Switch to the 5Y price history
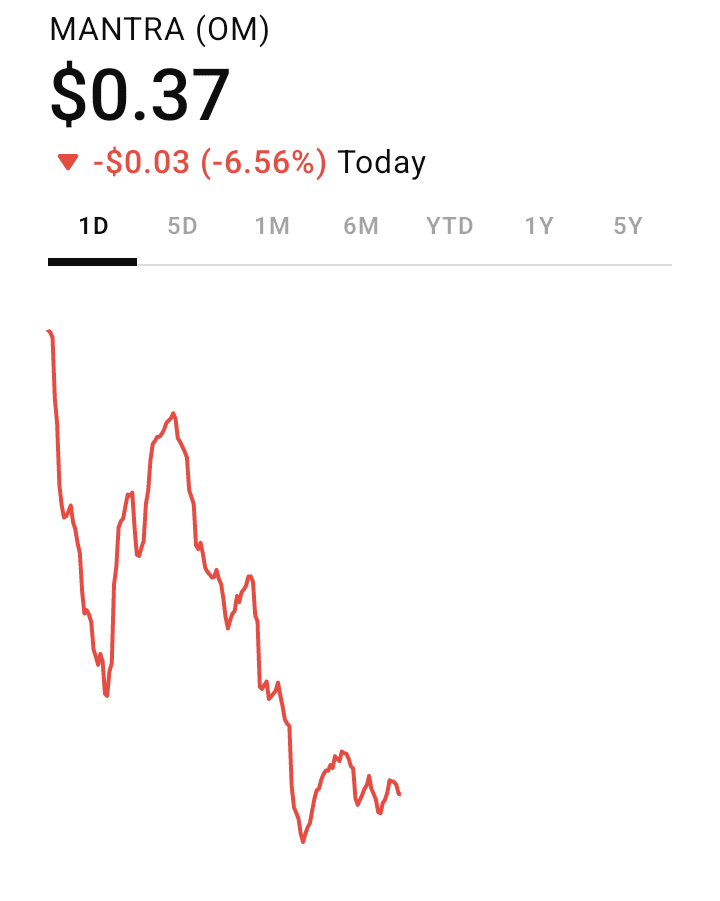 pos(628,226)
